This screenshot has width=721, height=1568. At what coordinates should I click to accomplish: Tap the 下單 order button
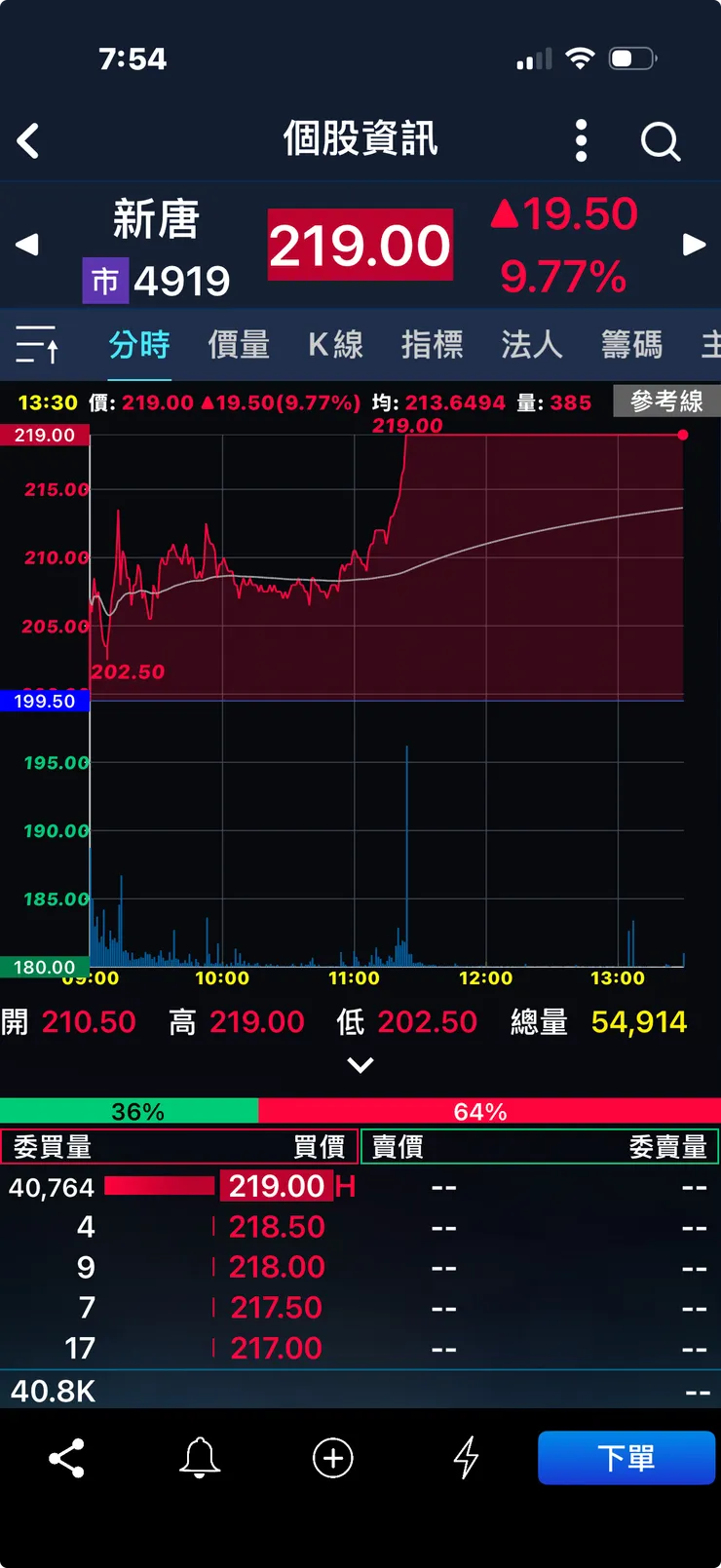[626, 1458]
